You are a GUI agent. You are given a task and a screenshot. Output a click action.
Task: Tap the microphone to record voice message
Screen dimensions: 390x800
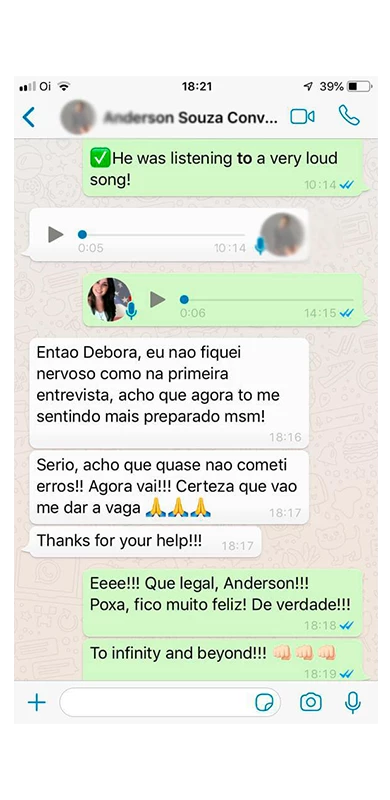pos(353,703)
